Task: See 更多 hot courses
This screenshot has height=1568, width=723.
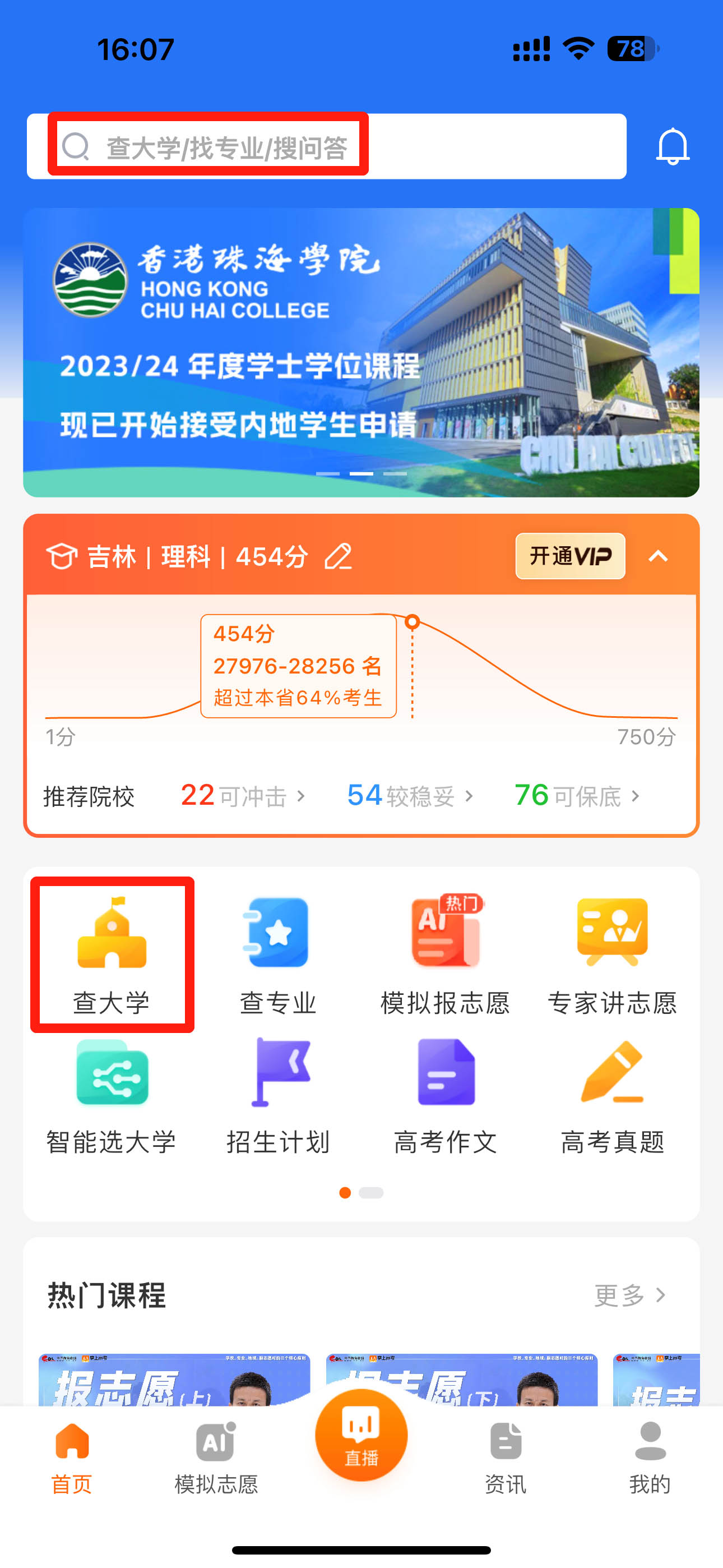Action: pyautogui.click(x=629, y=1295)
